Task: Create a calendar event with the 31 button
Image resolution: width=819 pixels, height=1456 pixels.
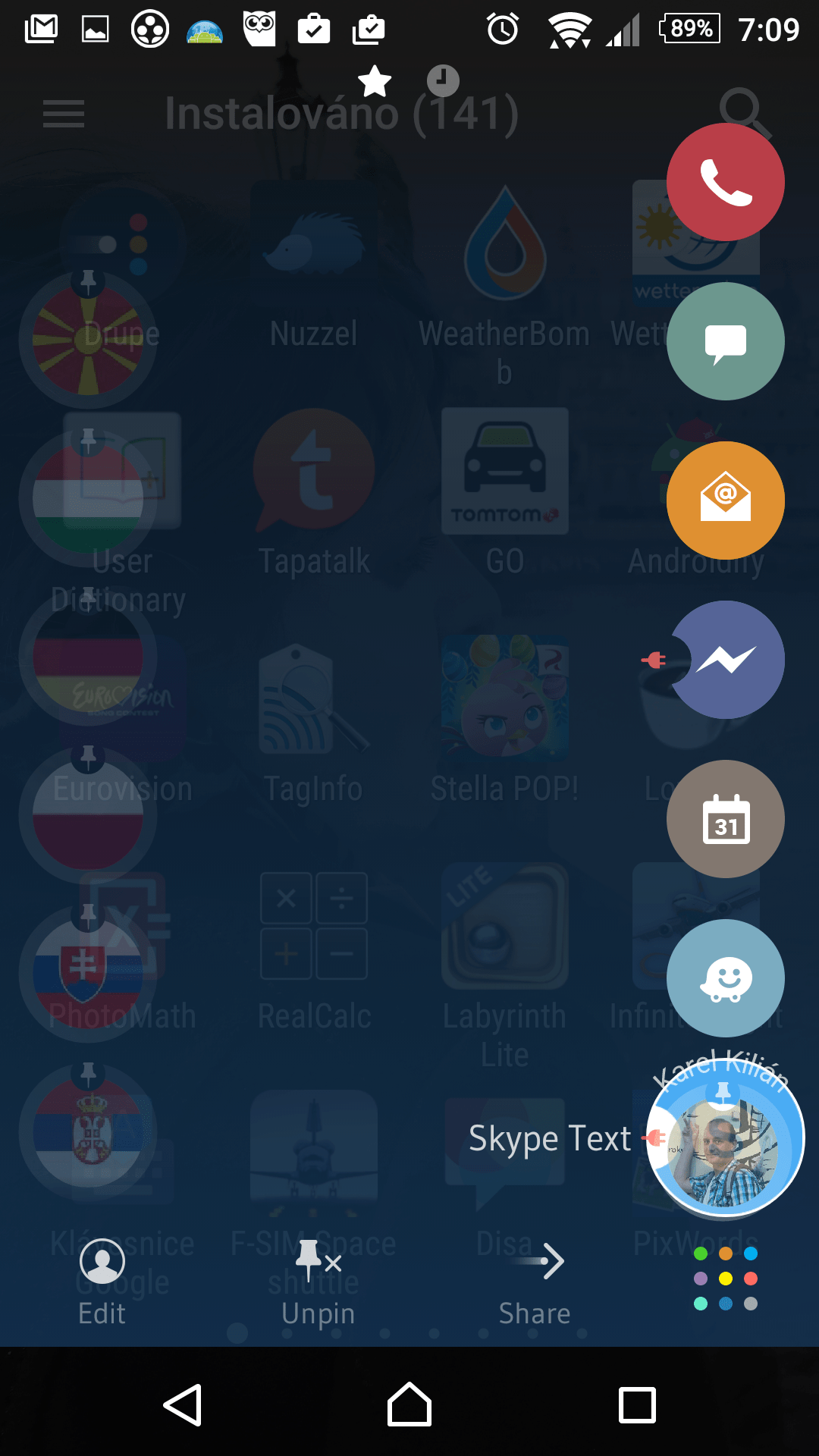Action: pos(726,819)
